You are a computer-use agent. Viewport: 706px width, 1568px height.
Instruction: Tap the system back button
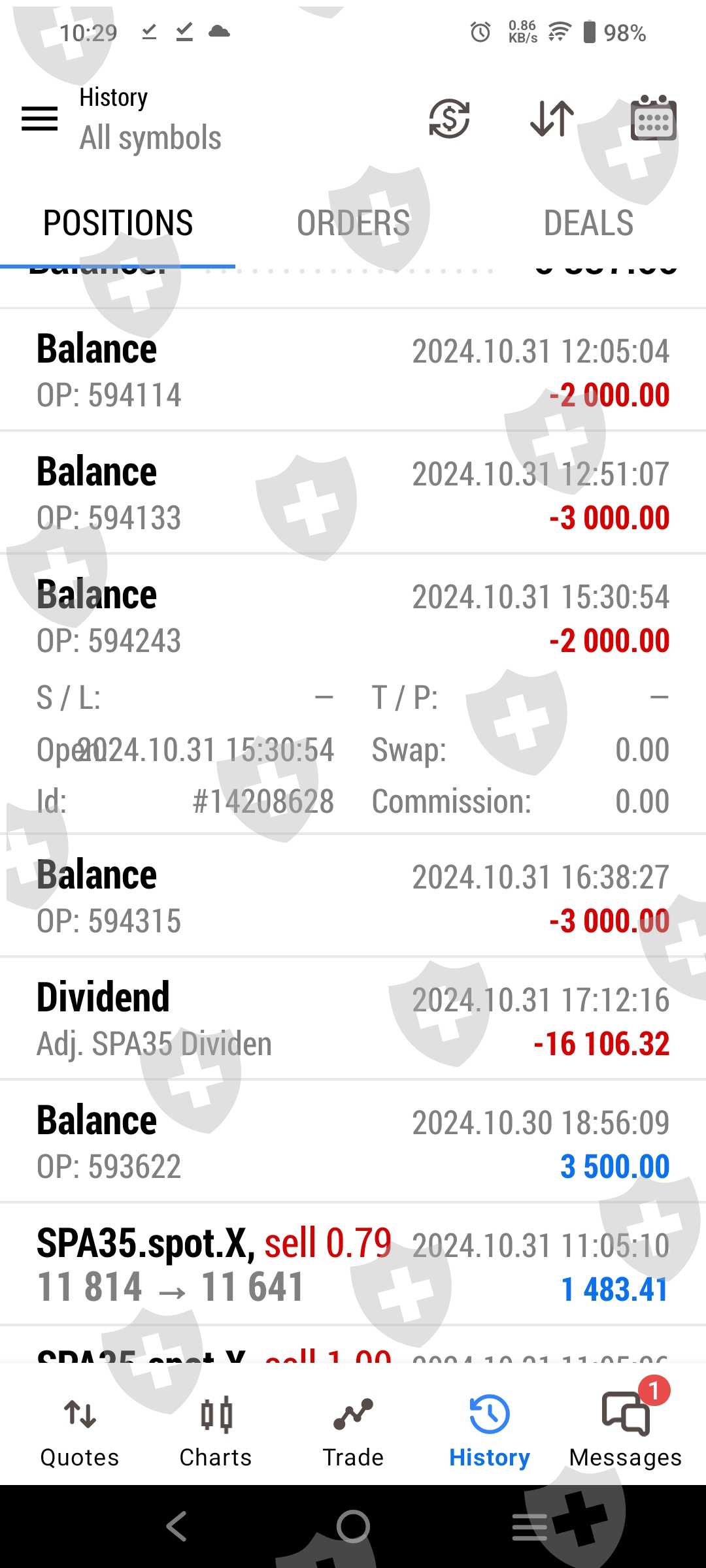click(176, 1526)
